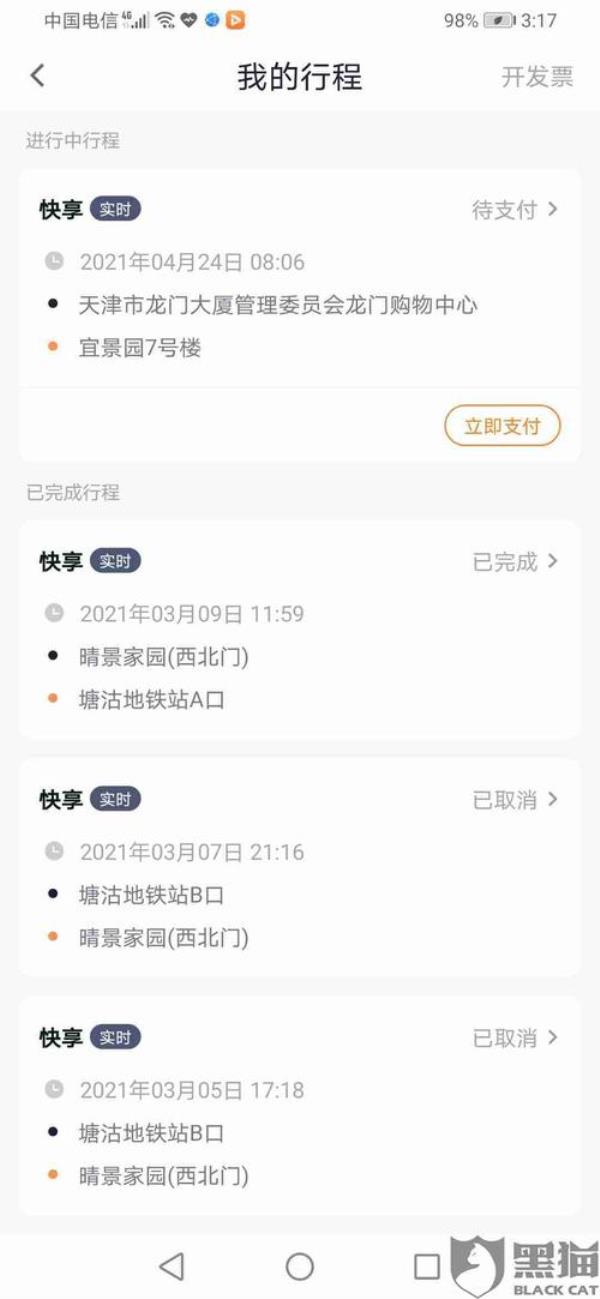Viewport: 600px width, 1299px height.
Task: Go back from 我的行程 page
Action: tap(38, 76)
